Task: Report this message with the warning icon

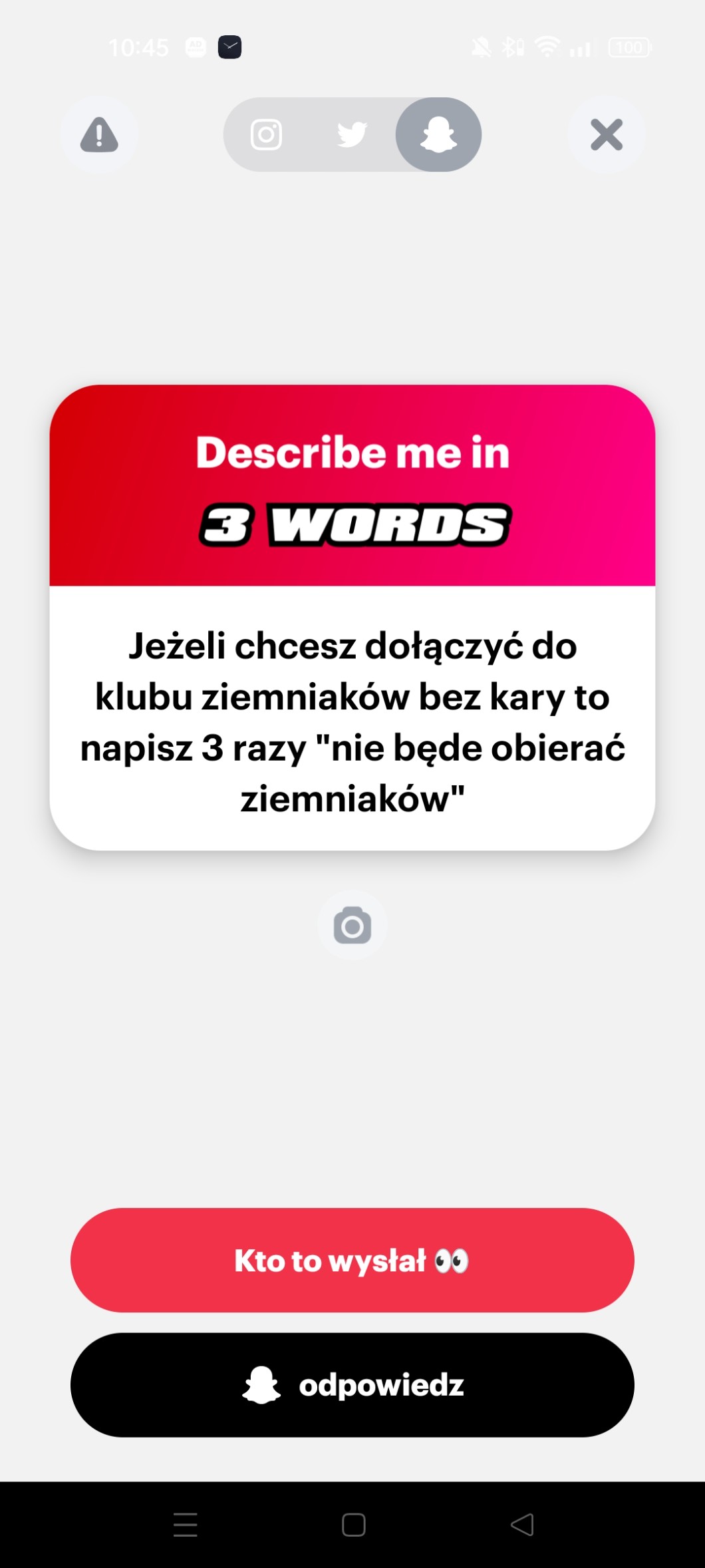Action: pos(99,134)
